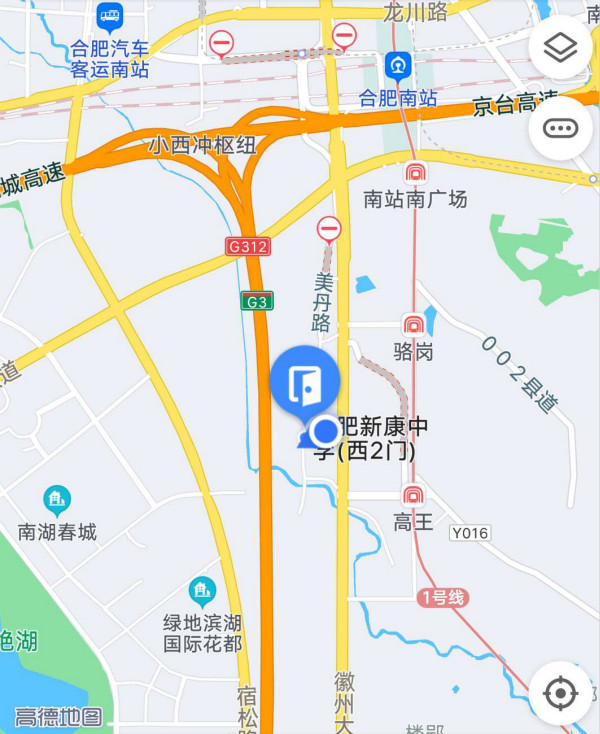Select the 合肥南站 station marker

tap(398, 67)
